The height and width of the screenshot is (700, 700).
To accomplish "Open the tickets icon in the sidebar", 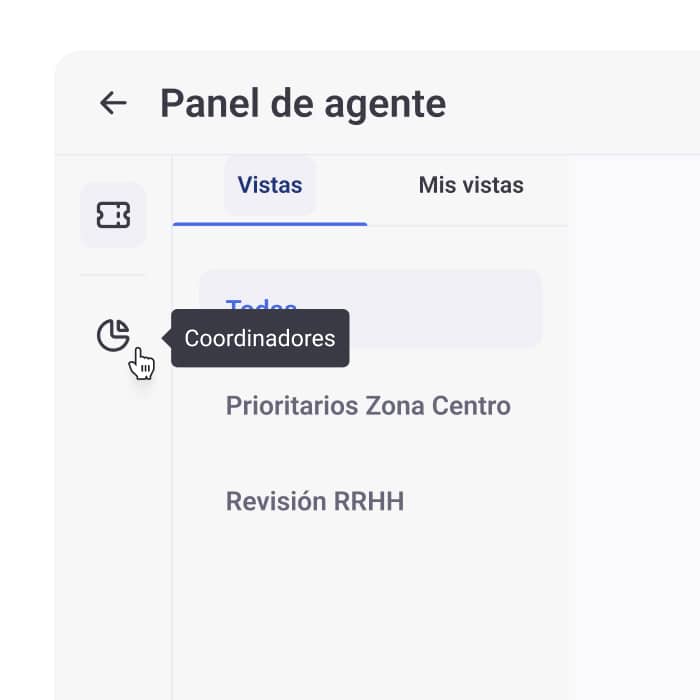I will tap(113, 214).
